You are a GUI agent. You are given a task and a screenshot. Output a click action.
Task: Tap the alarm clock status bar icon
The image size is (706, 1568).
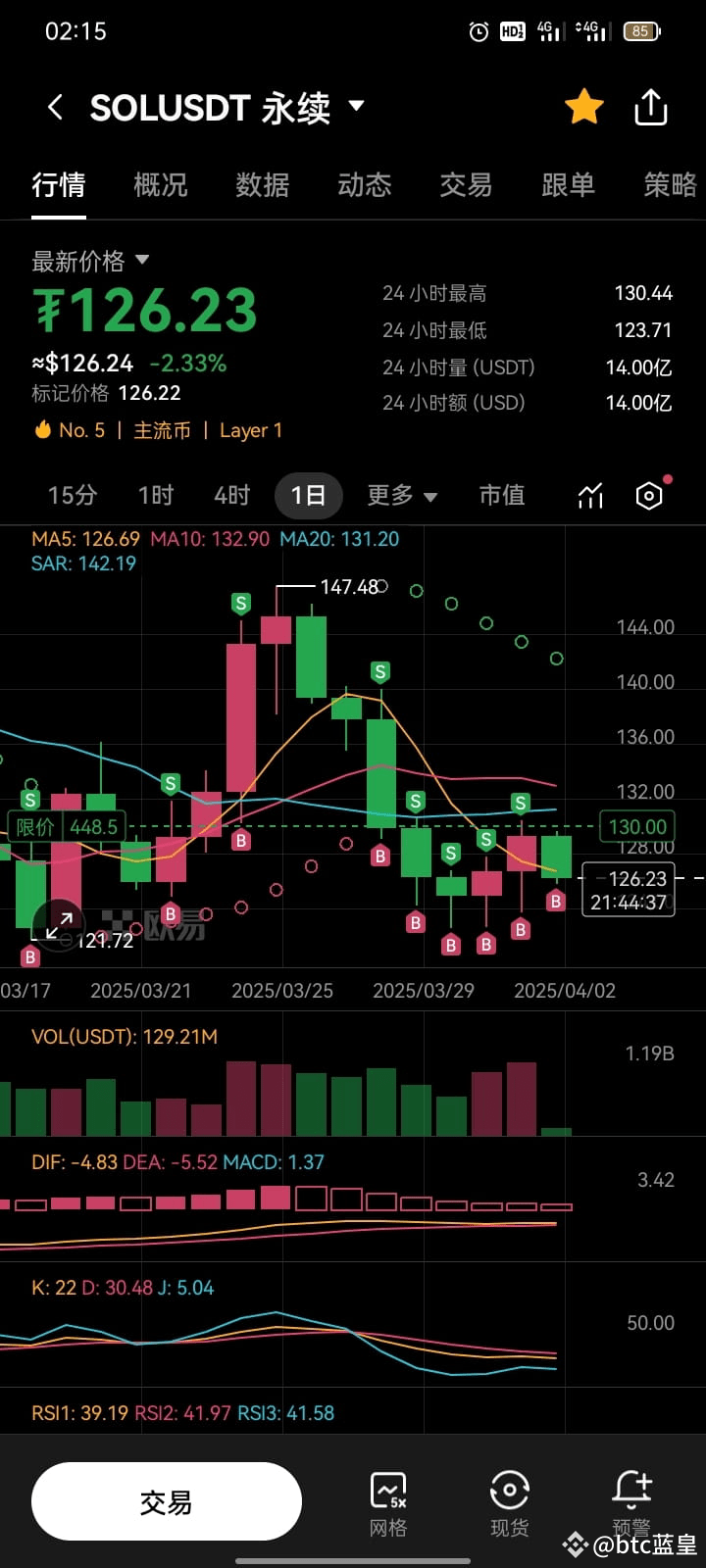point(479,30)
